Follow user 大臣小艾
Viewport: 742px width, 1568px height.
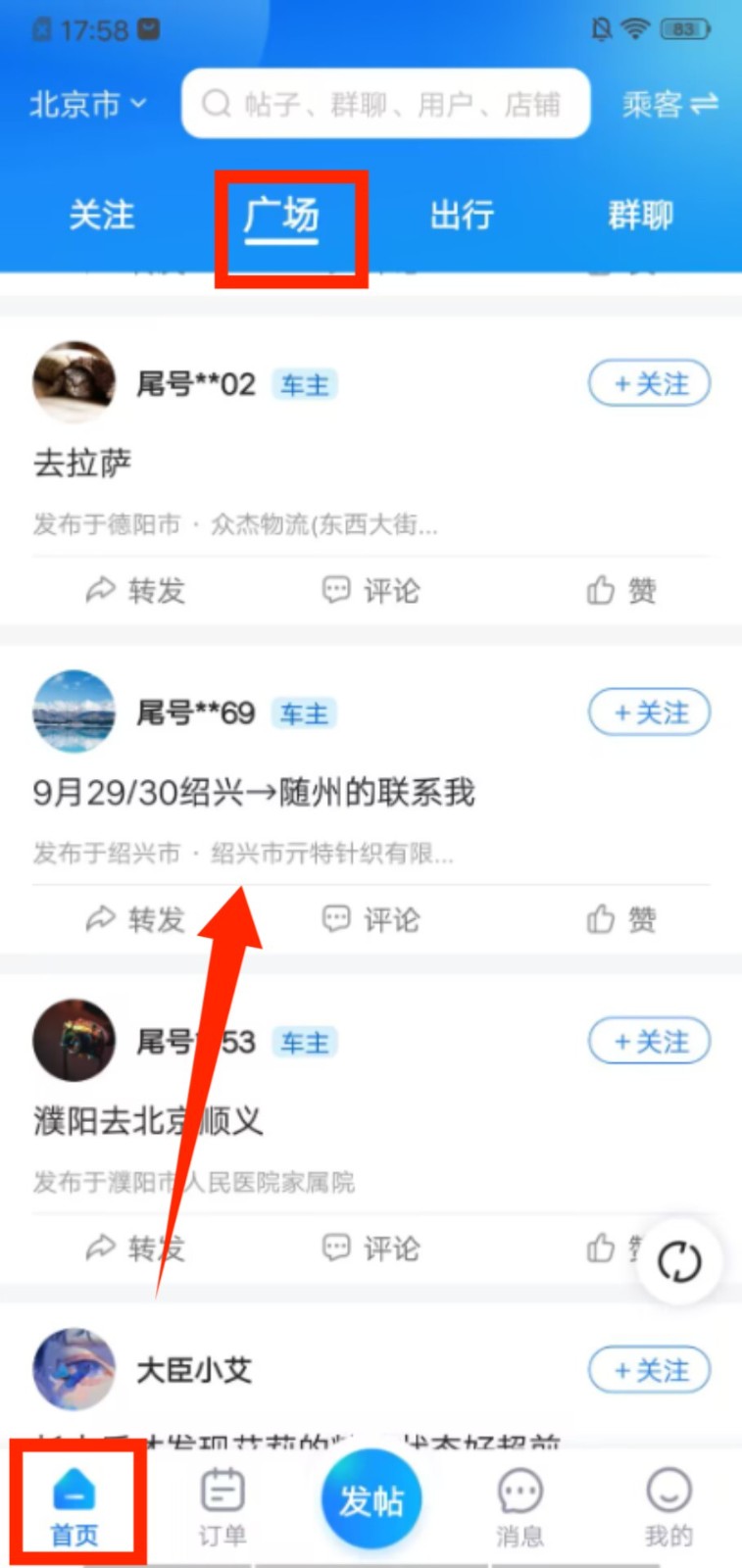coord(649,1370)
